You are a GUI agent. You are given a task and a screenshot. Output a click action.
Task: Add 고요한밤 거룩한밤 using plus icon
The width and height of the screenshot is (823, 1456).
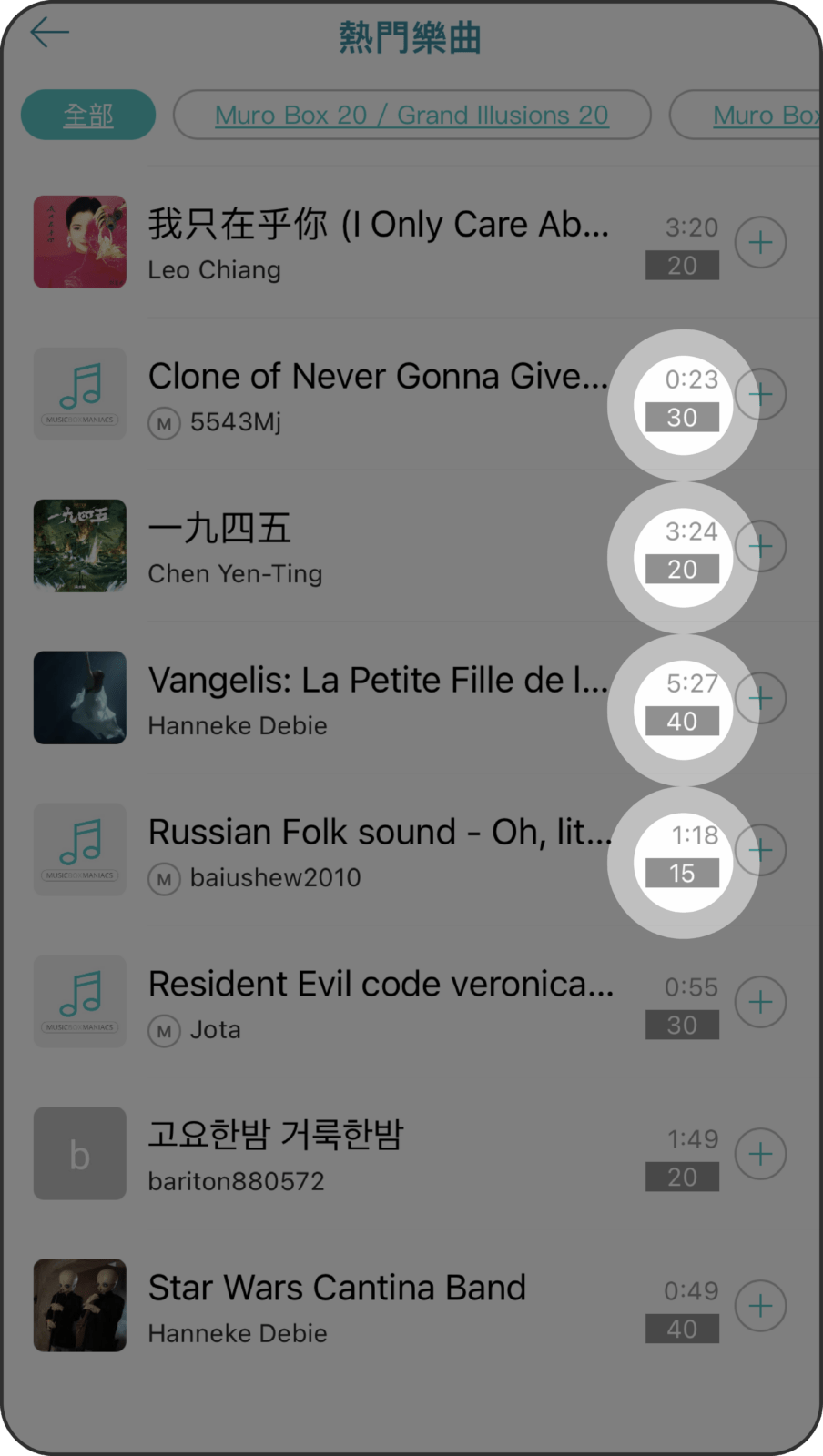[x=760, y=1154]
